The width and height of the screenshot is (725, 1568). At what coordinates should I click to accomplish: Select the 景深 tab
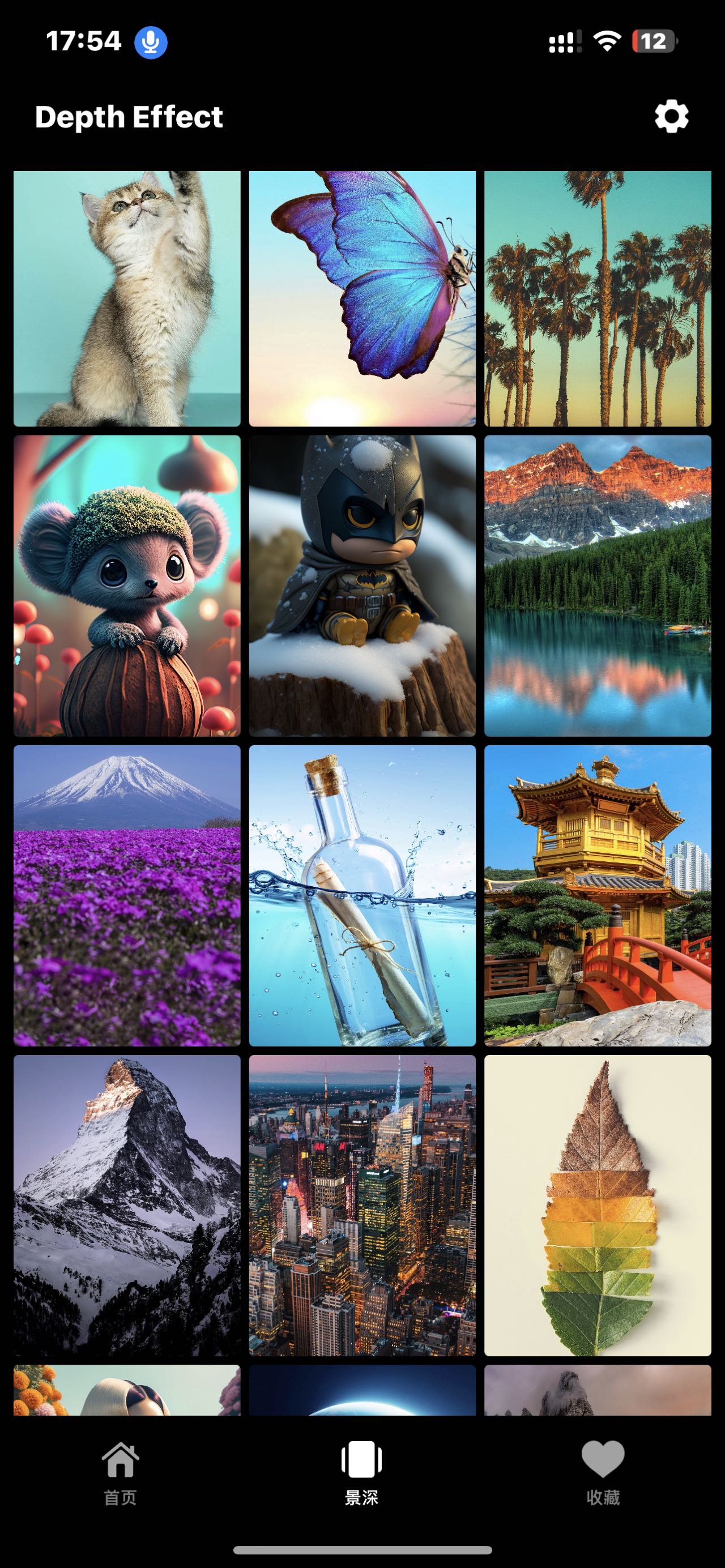coord(361,1472)
